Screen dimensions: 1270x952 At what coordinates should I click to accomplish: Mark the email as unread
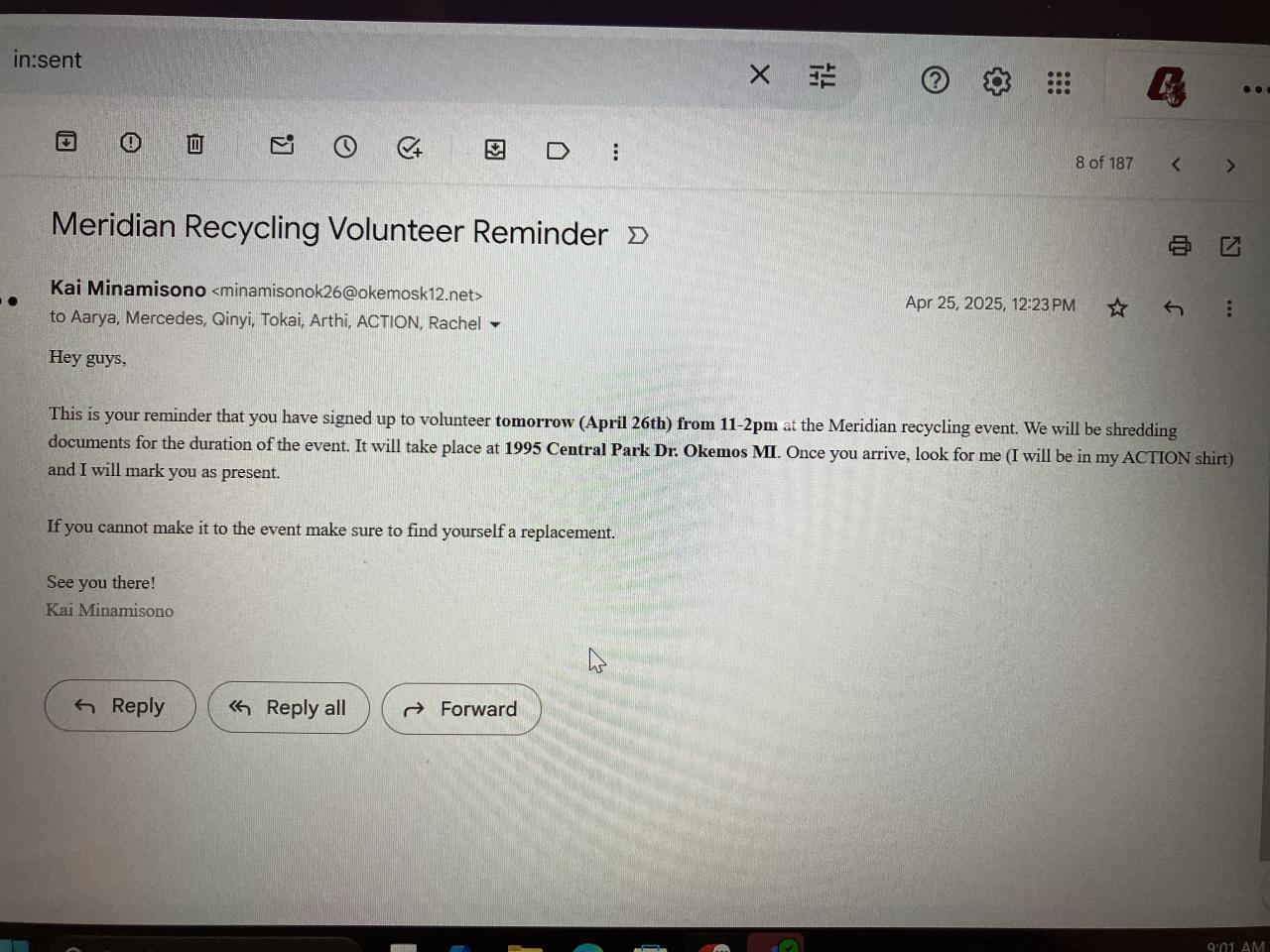(282, 145)
